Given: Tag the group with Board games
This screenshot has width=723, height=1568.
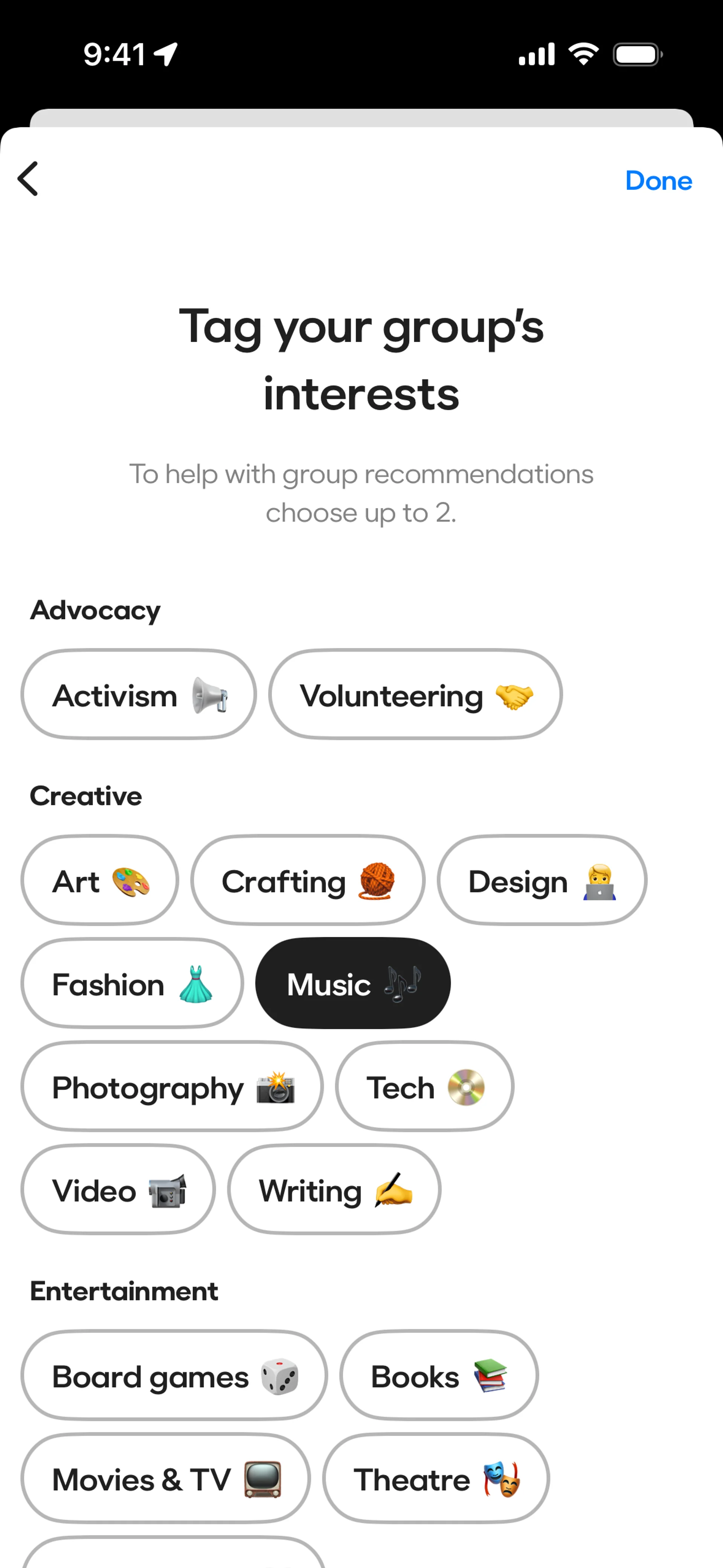Looking at the screenshot, I should coord(174,1375).
